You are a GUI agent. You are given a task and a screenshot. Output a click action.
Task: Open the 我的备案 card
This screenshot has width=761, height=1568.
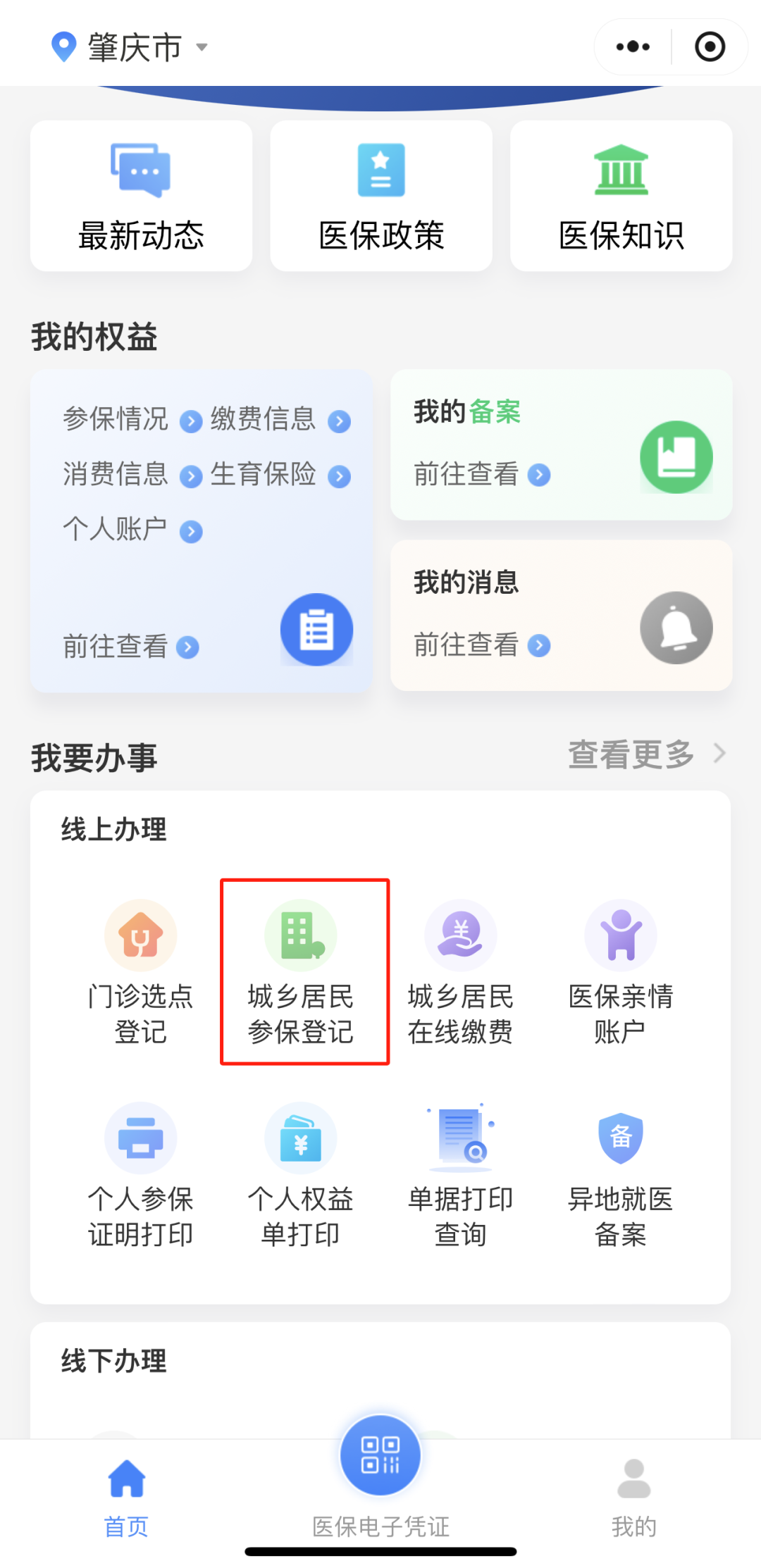pyautogui.click(x=561, y=445)
